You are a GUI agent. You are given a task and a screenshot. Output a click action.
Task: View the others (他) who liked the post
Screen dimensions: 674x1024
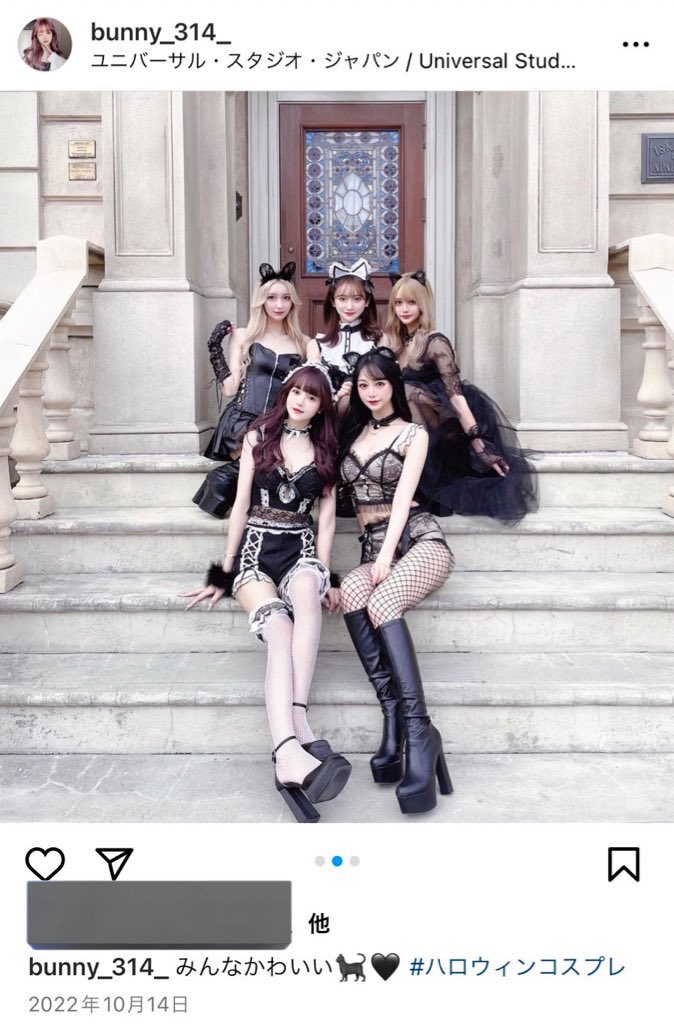pos(318,924)
